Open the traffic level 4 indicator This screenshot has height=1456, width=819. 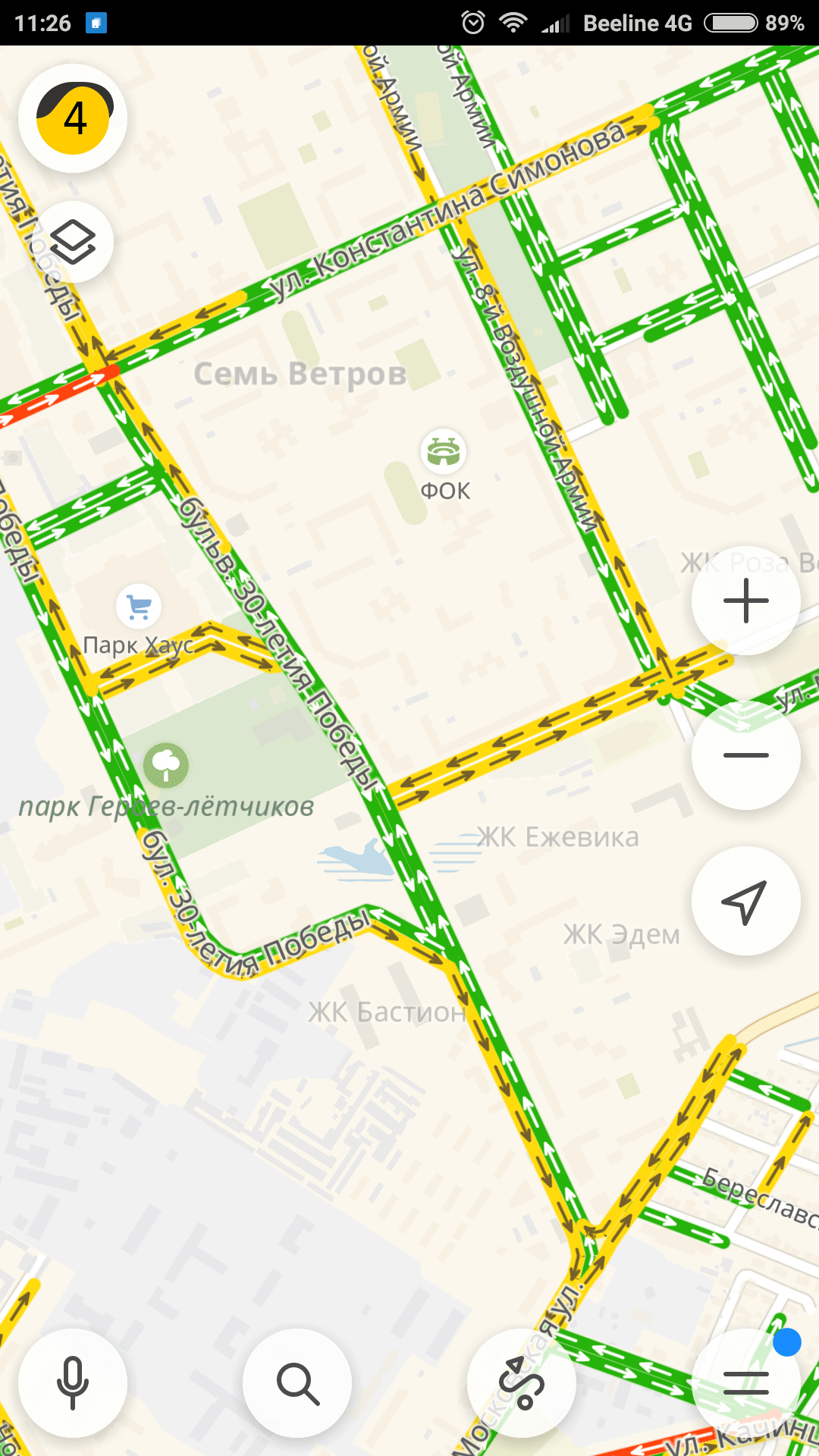pos(73,119)
